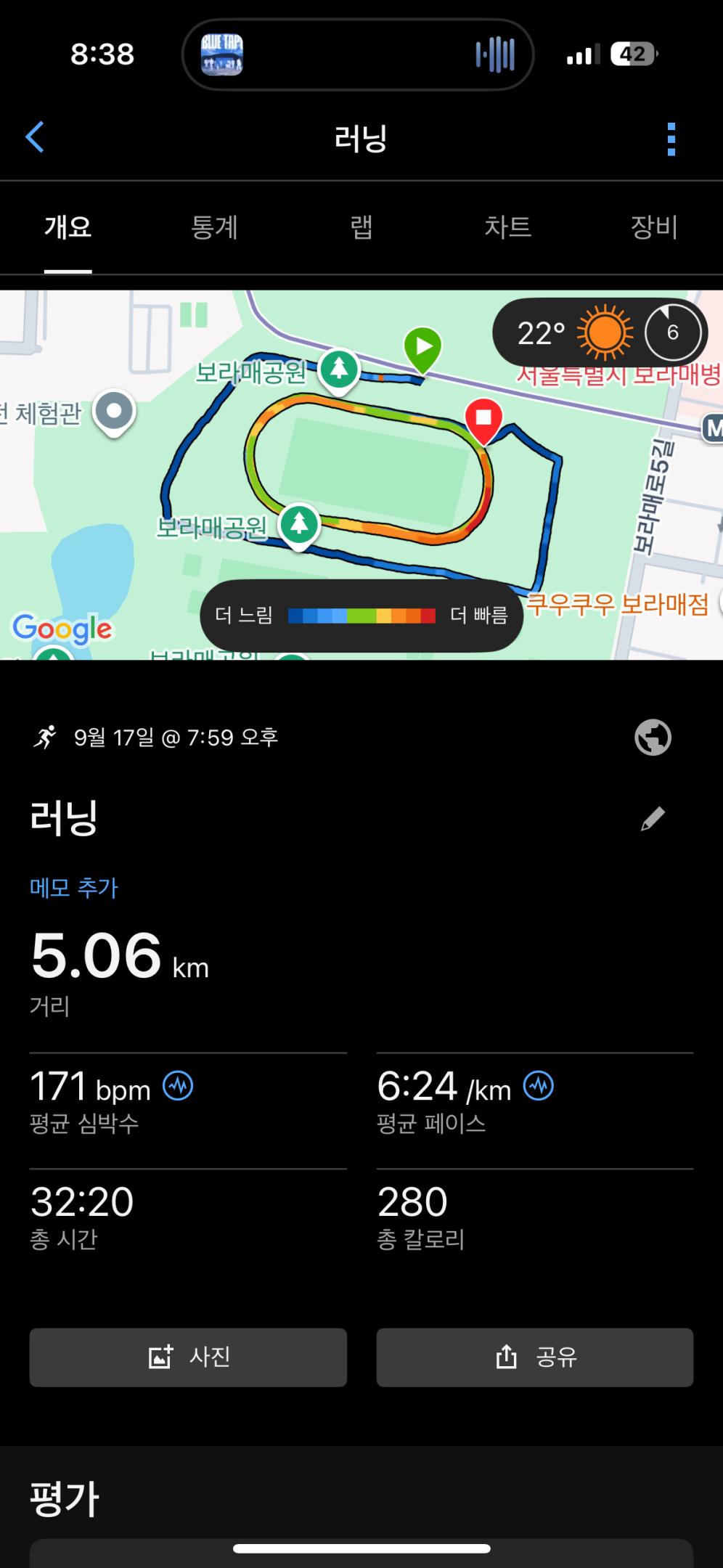Screen dimensions: 723x1568
Task: Share this run with the 공유 button
Action: (x=535, y=1357)
